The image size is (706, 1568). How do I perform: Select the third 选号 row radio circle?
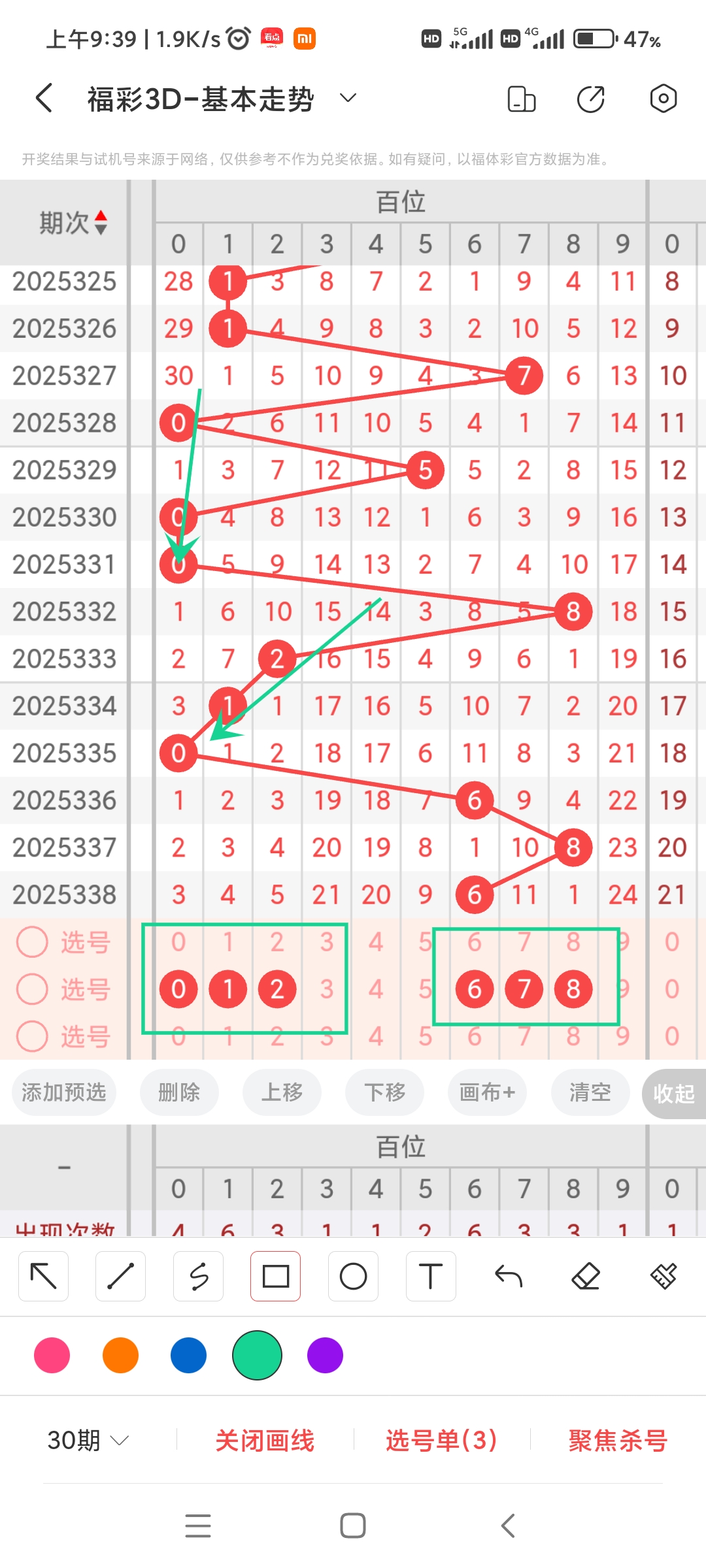[32, 1036]
